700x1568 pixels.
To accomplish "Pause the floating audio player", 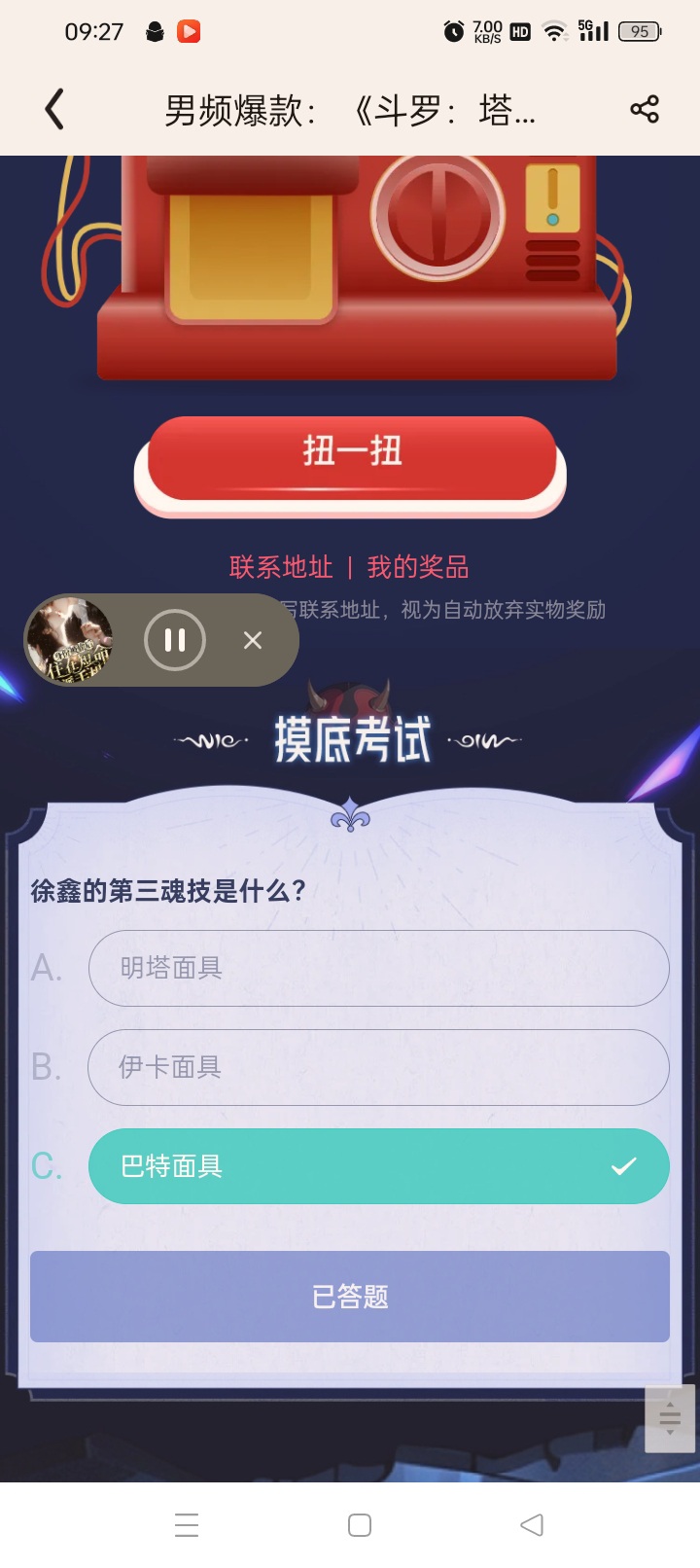I will (175, 640).
